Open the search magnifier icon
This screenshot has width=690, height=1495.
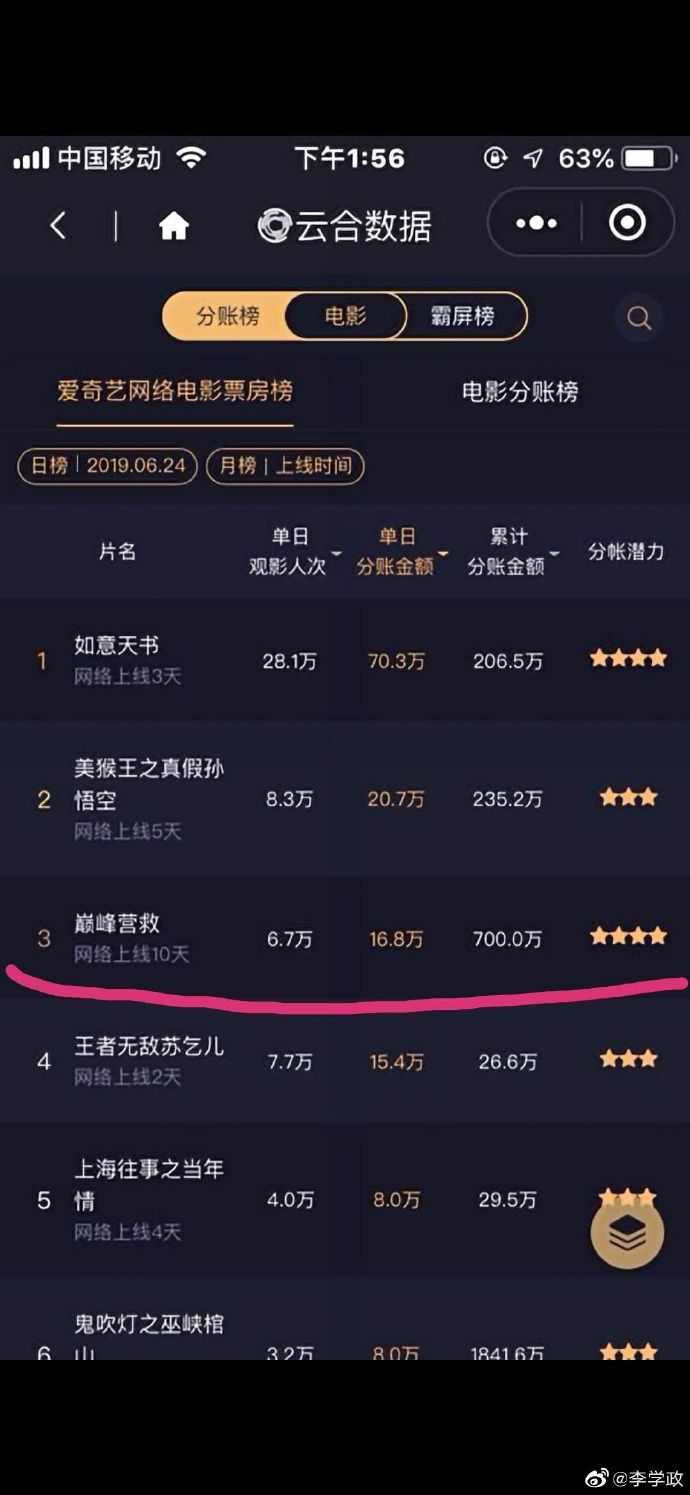coord(639,318)
